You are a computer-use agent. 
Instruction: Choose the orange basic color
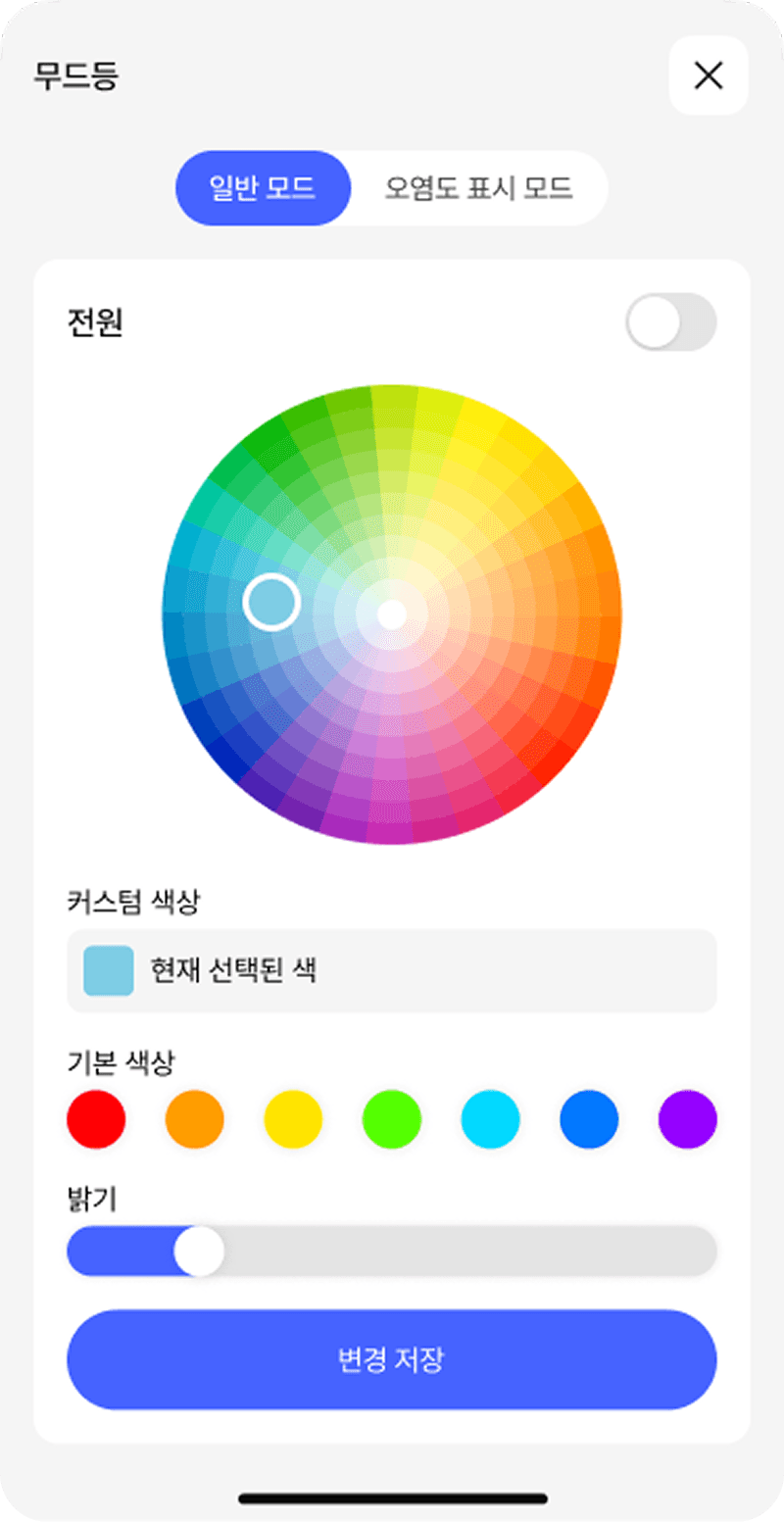pyautogui.click(x=195, y=1118)
